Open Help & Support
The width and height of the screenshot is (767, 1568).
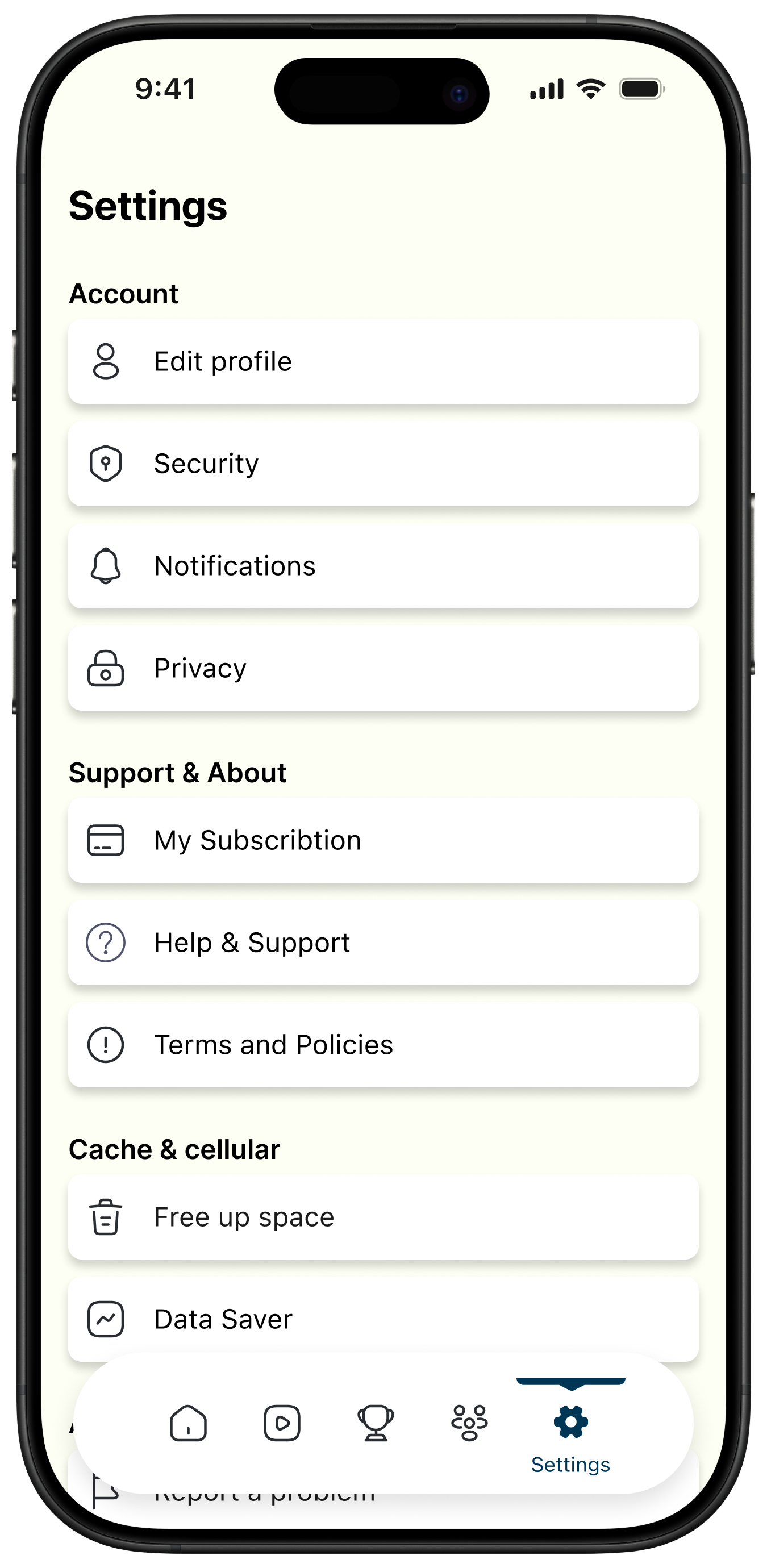[383, 943]
